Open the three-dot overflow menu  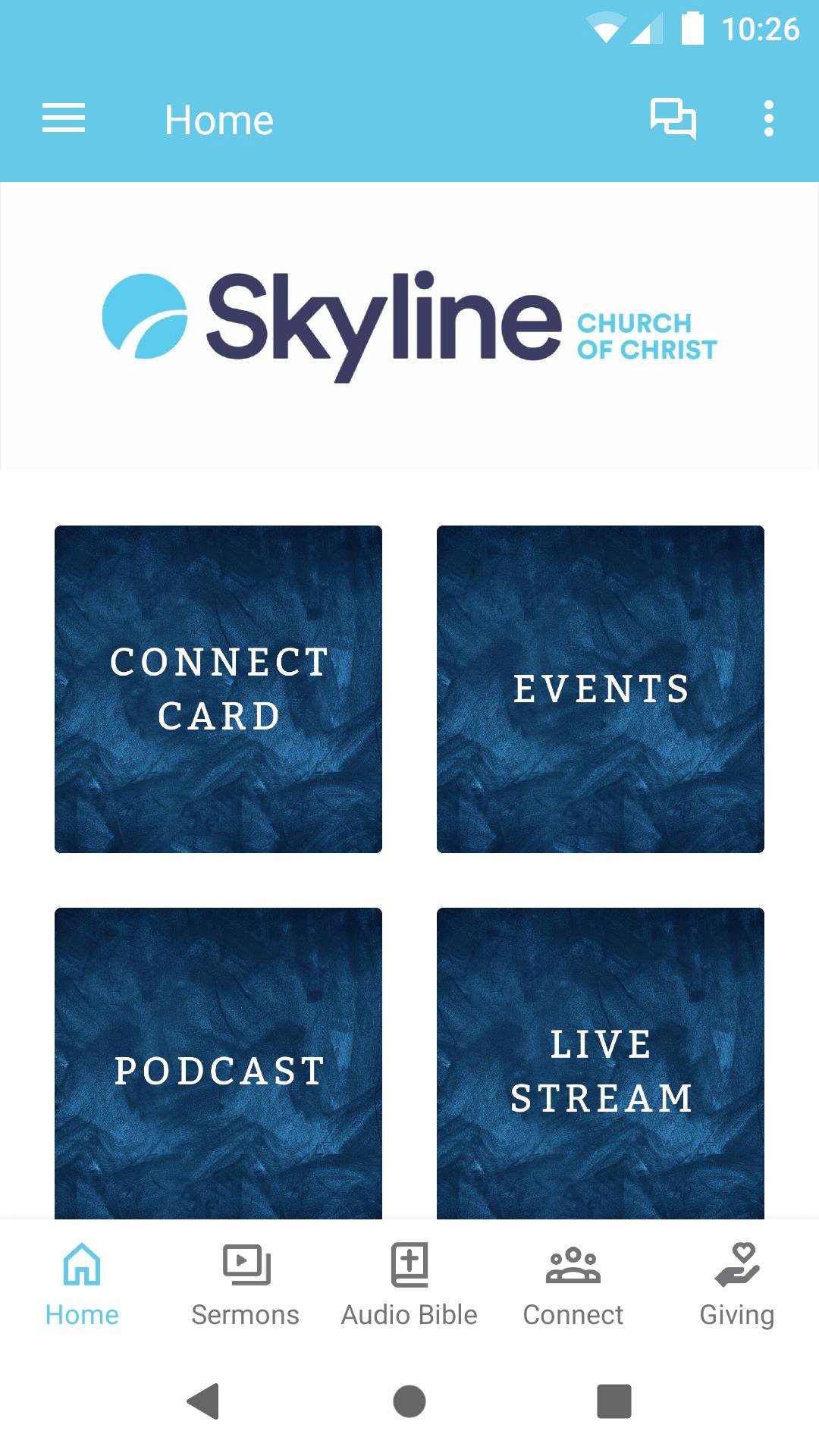pos(769,119)
